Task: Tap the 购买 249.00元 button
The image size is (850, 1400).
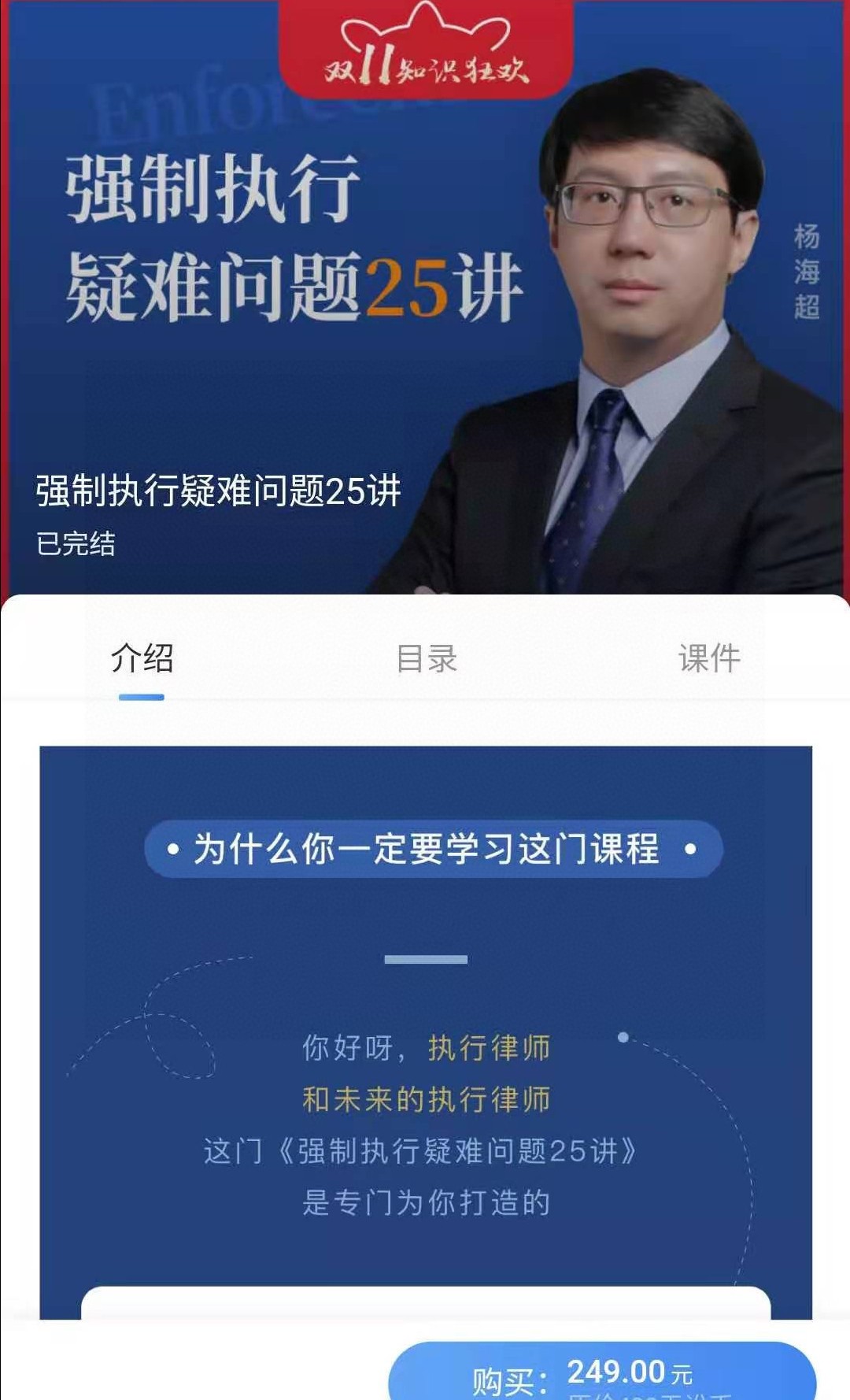Action: [x=602, y=1371]
